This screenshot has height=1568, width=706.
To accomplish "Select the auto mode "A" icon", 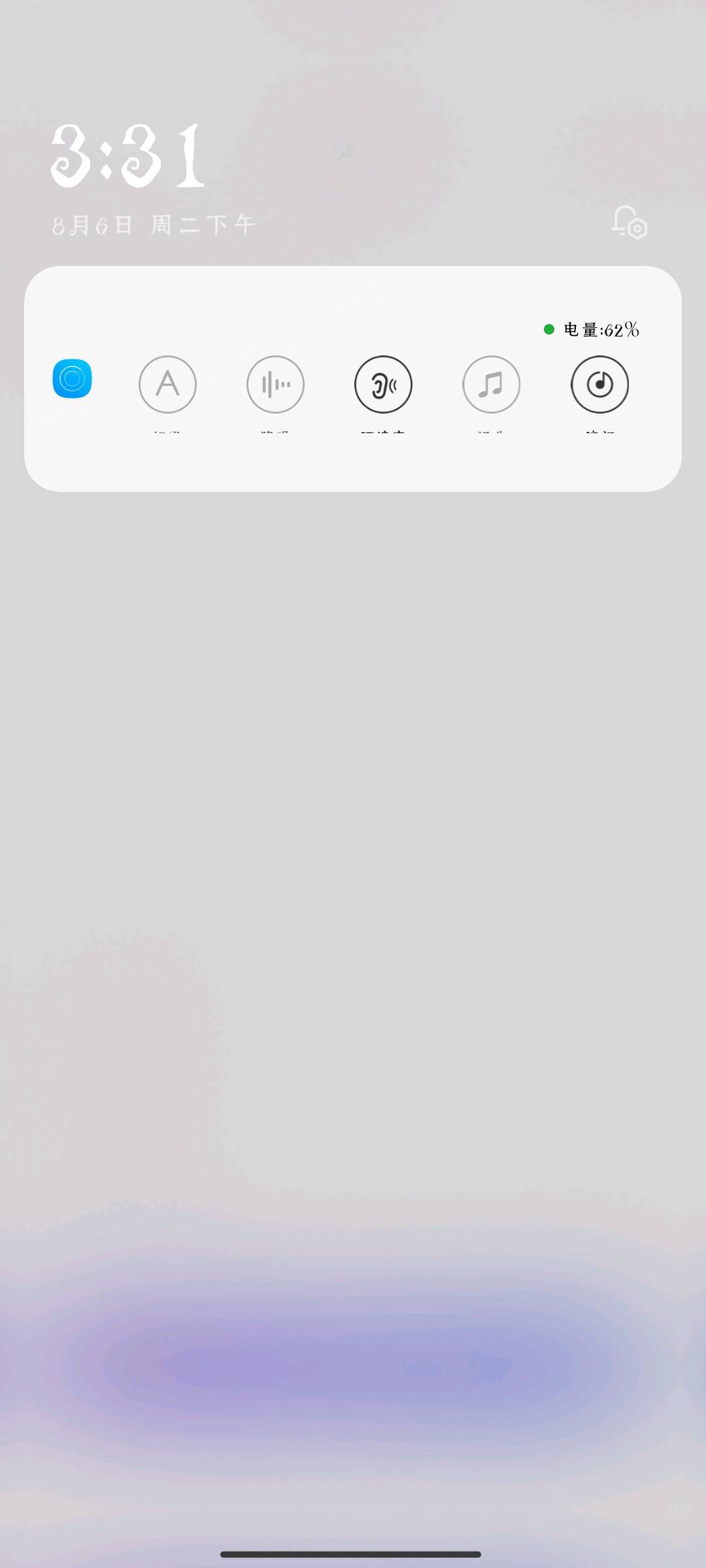I will coord(167,384).
